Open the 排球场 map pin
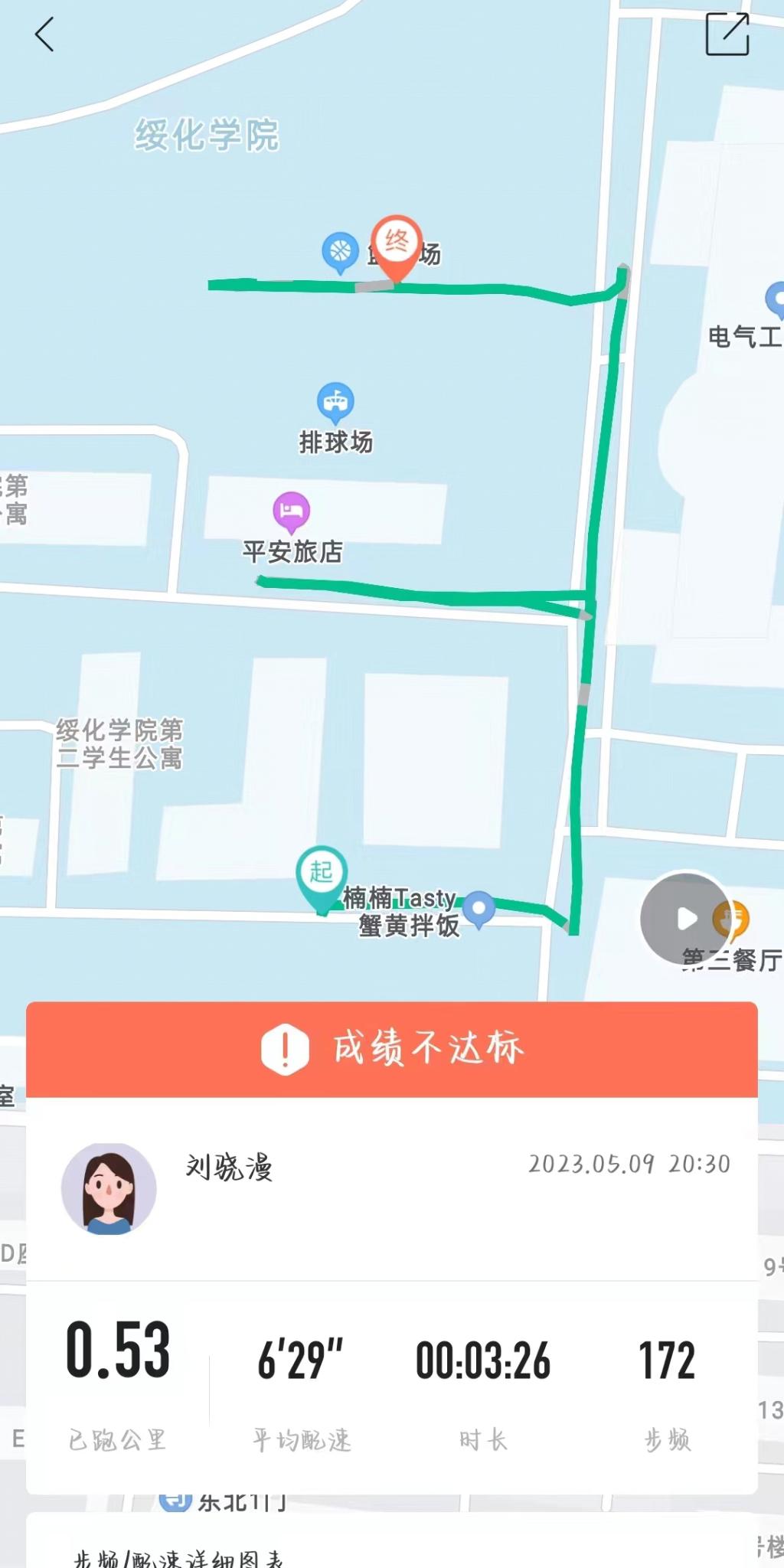Viewport: 784px width, 1568px height. (335, 402)
